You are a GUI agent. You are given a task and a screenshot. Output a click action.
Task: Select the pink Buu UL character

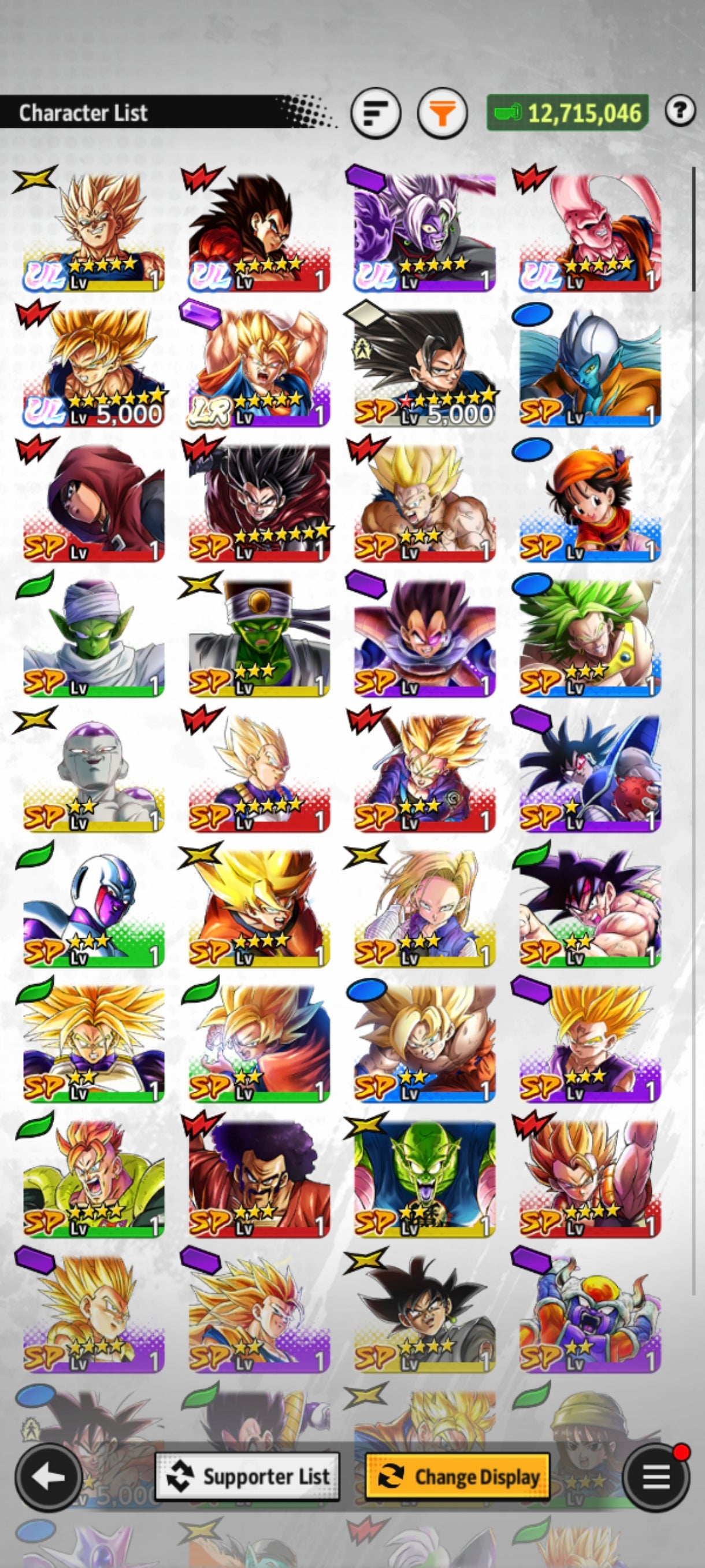coord(589,232)
